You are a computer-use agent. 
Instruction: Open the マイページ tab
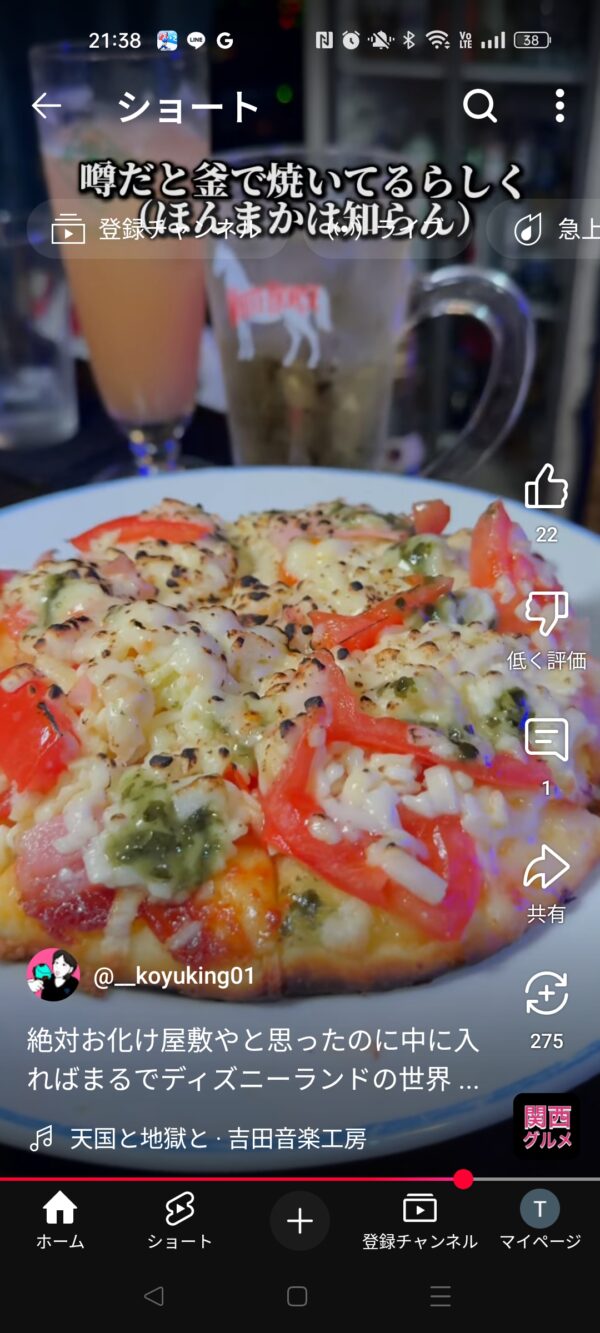(x=540, y=1221)
